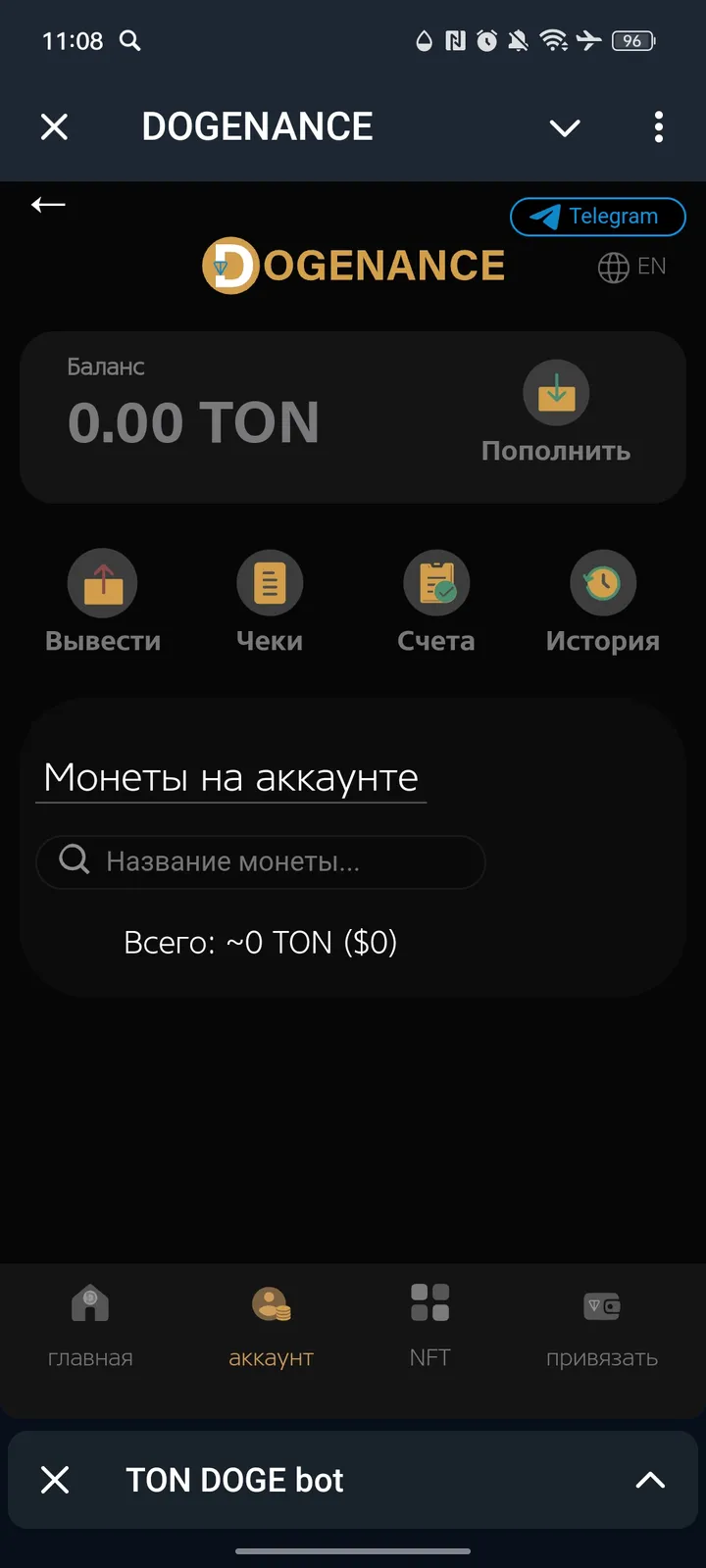Select the Вывести withdraw icon
The height and width of the screenshot is (1568, 706).
coord(103,582)
